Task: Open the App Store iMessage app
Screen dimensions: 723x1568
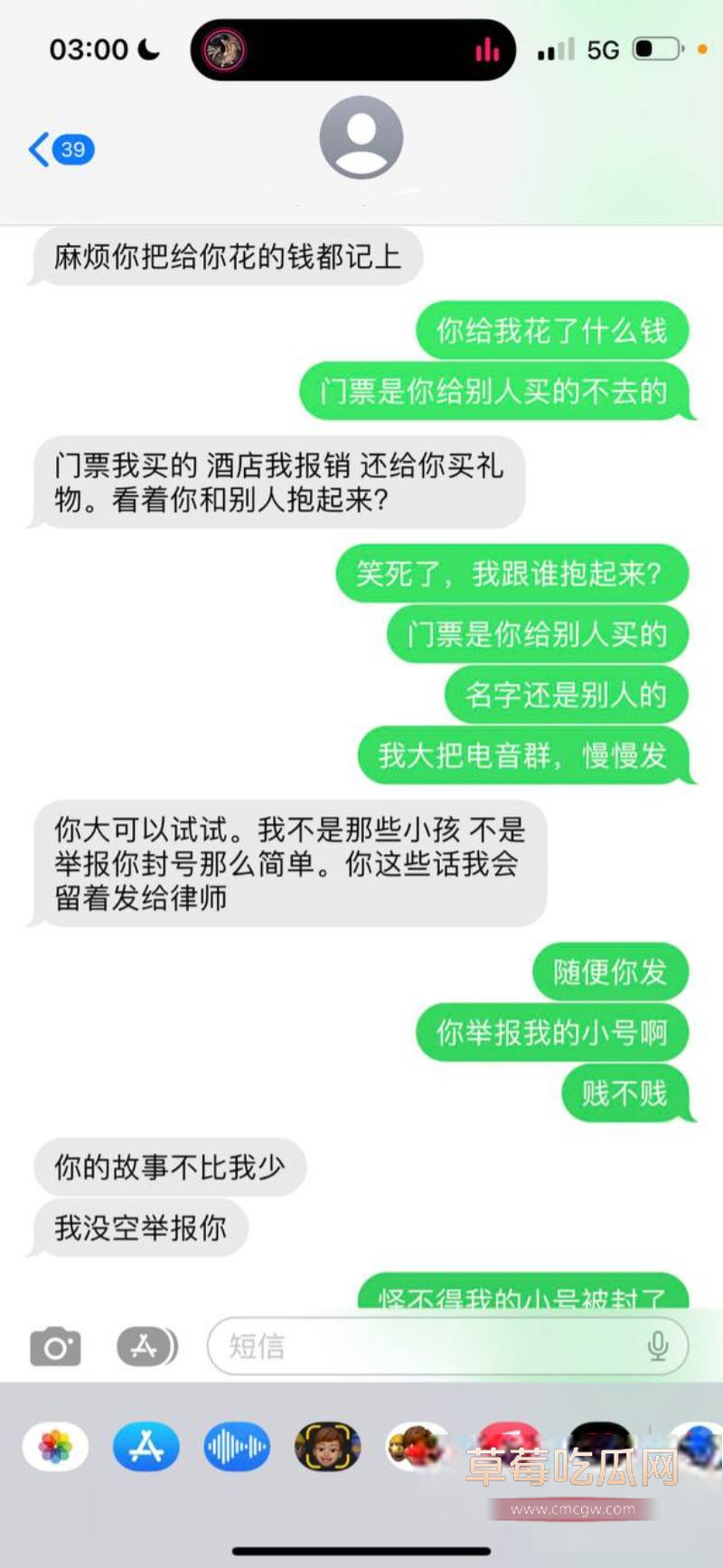Action: point(146,1448)
